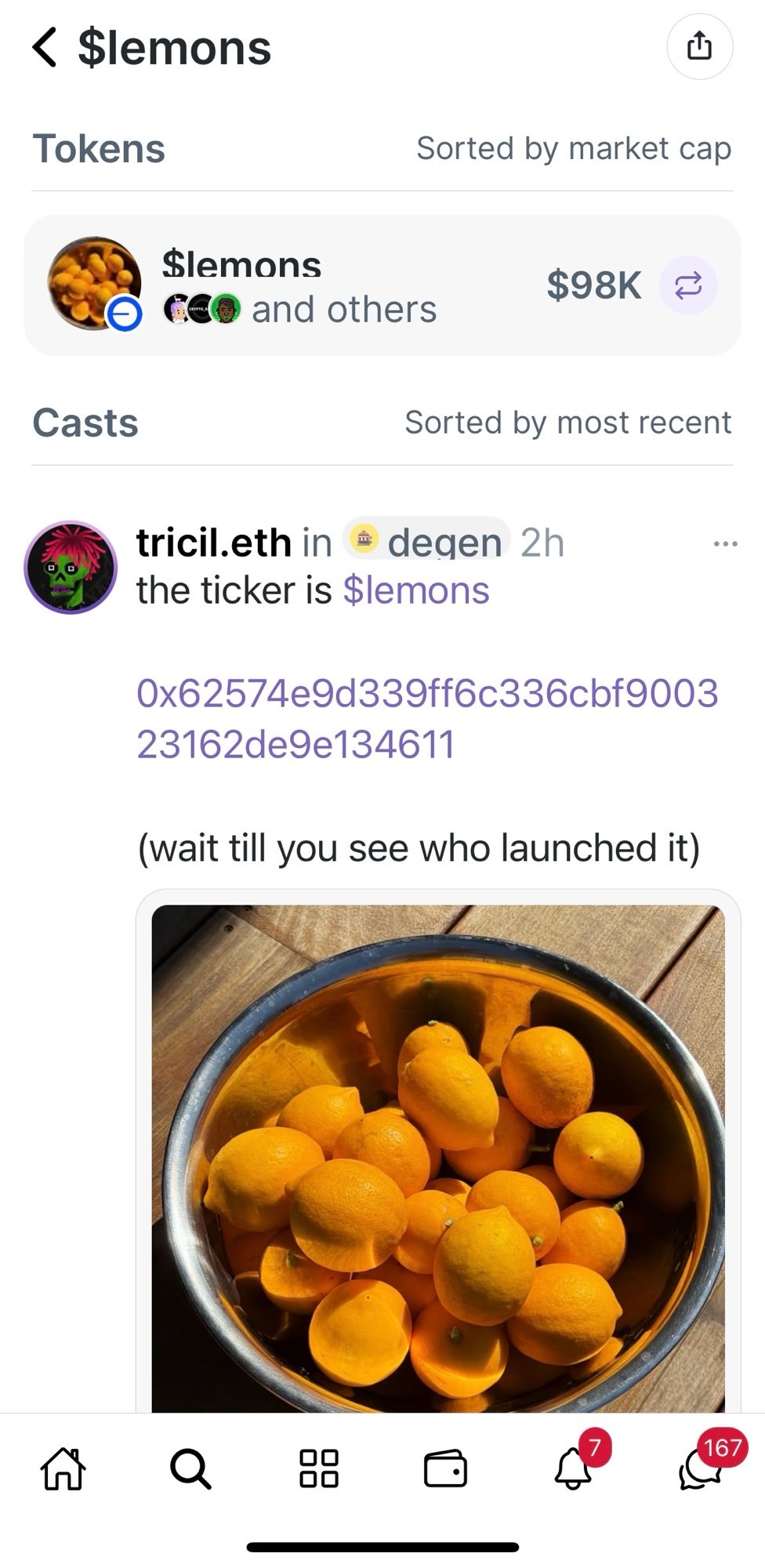Go back from the $lemons page

point(45,48)
